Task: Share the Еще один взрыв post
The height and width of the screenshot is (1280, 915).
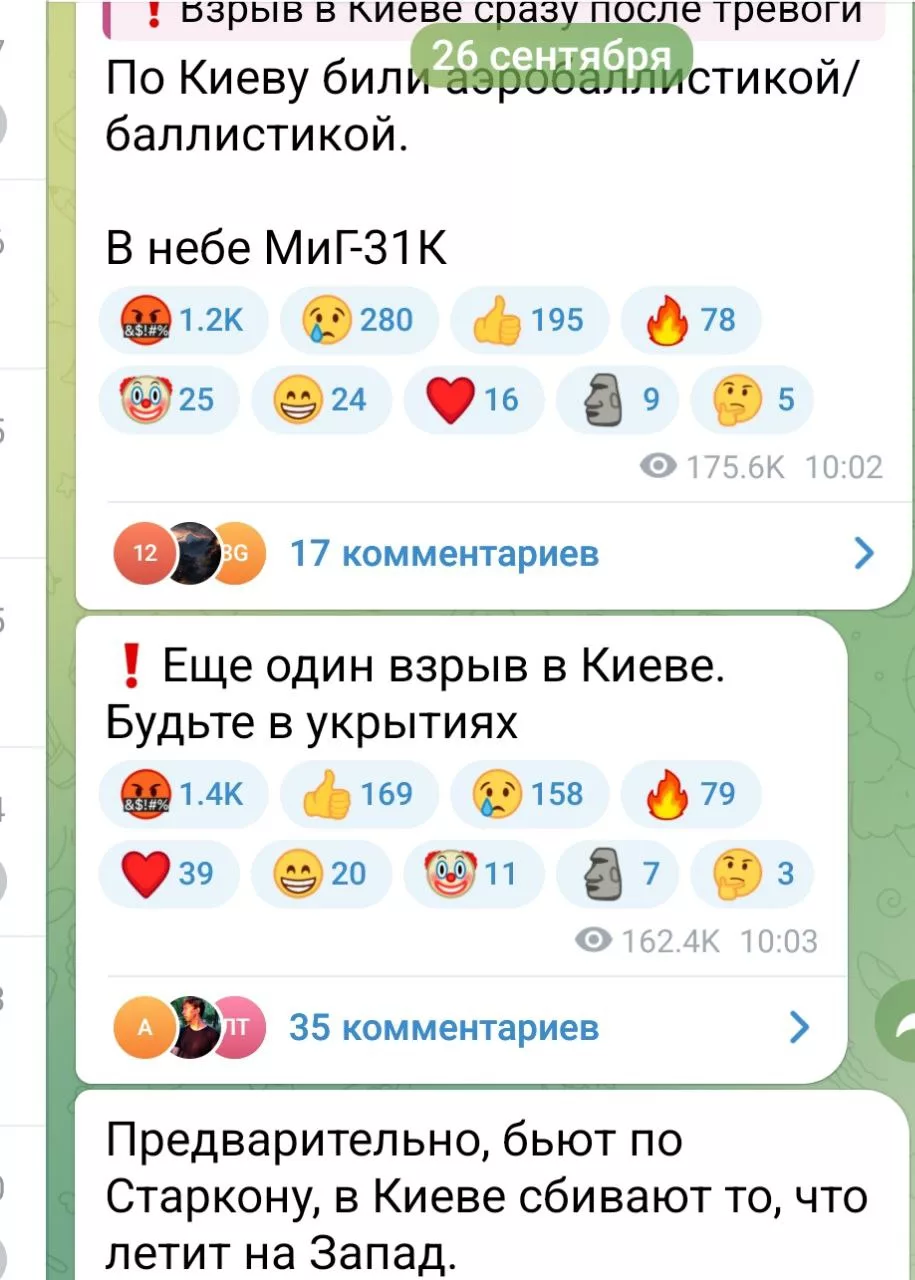Action: tap(897, 1030)
